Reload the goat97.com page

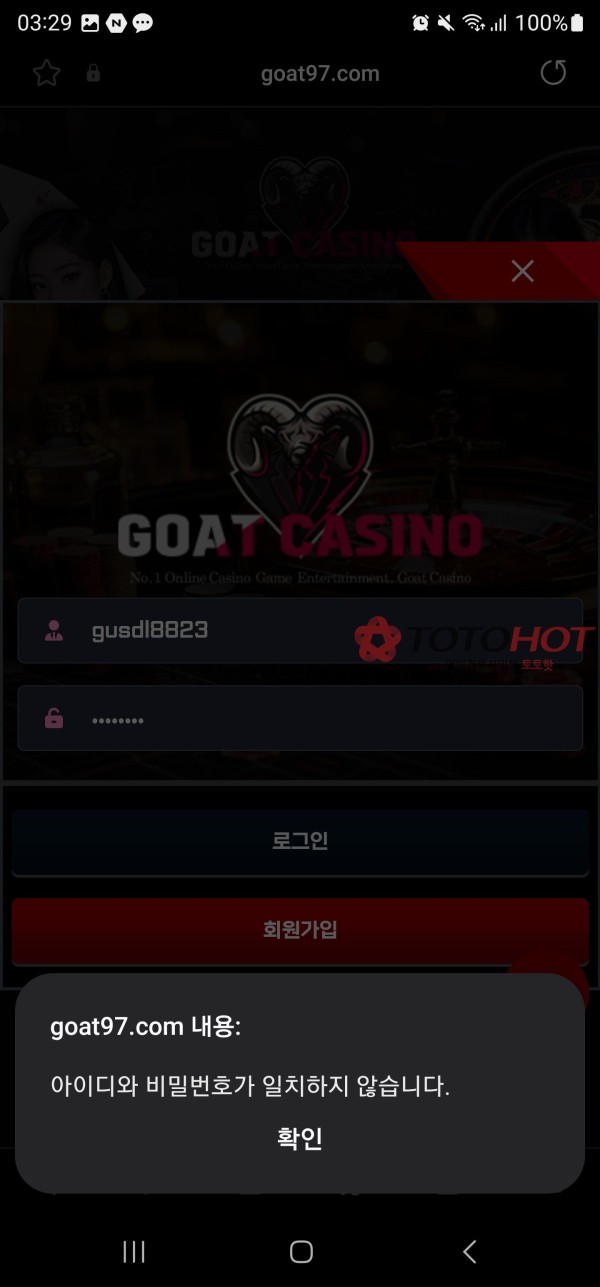pyautogui.click(x=553, y=73)
